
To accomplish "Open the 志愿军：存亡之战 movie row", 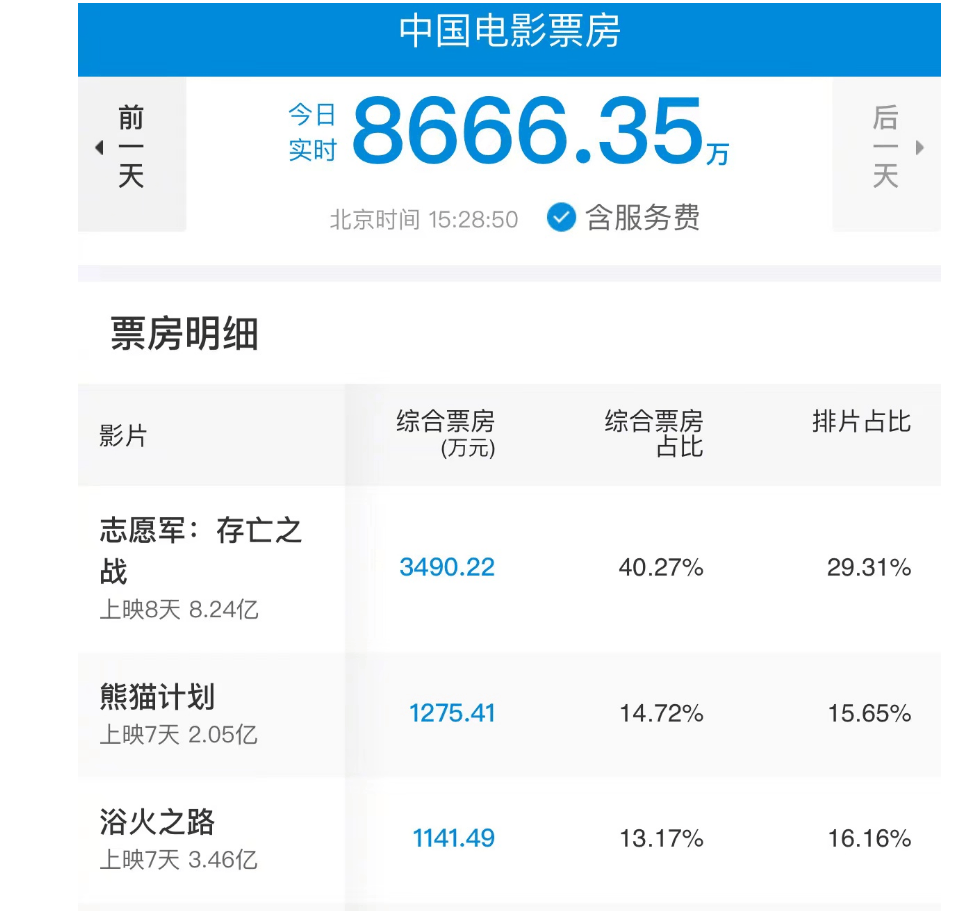I will pos(200,550).
